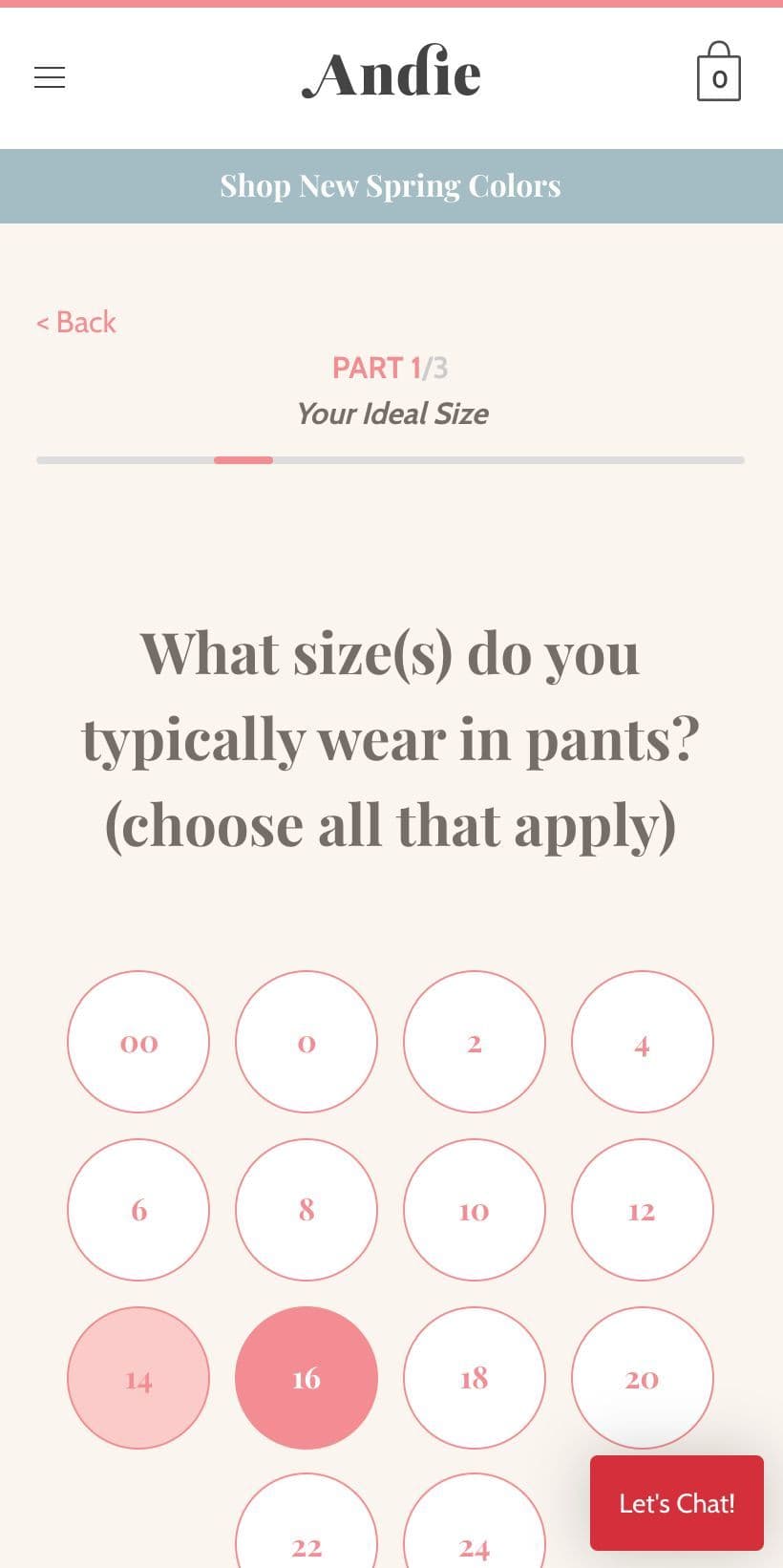Go back with the Back link
783x1568 pixels.
(x=76, y=322)
